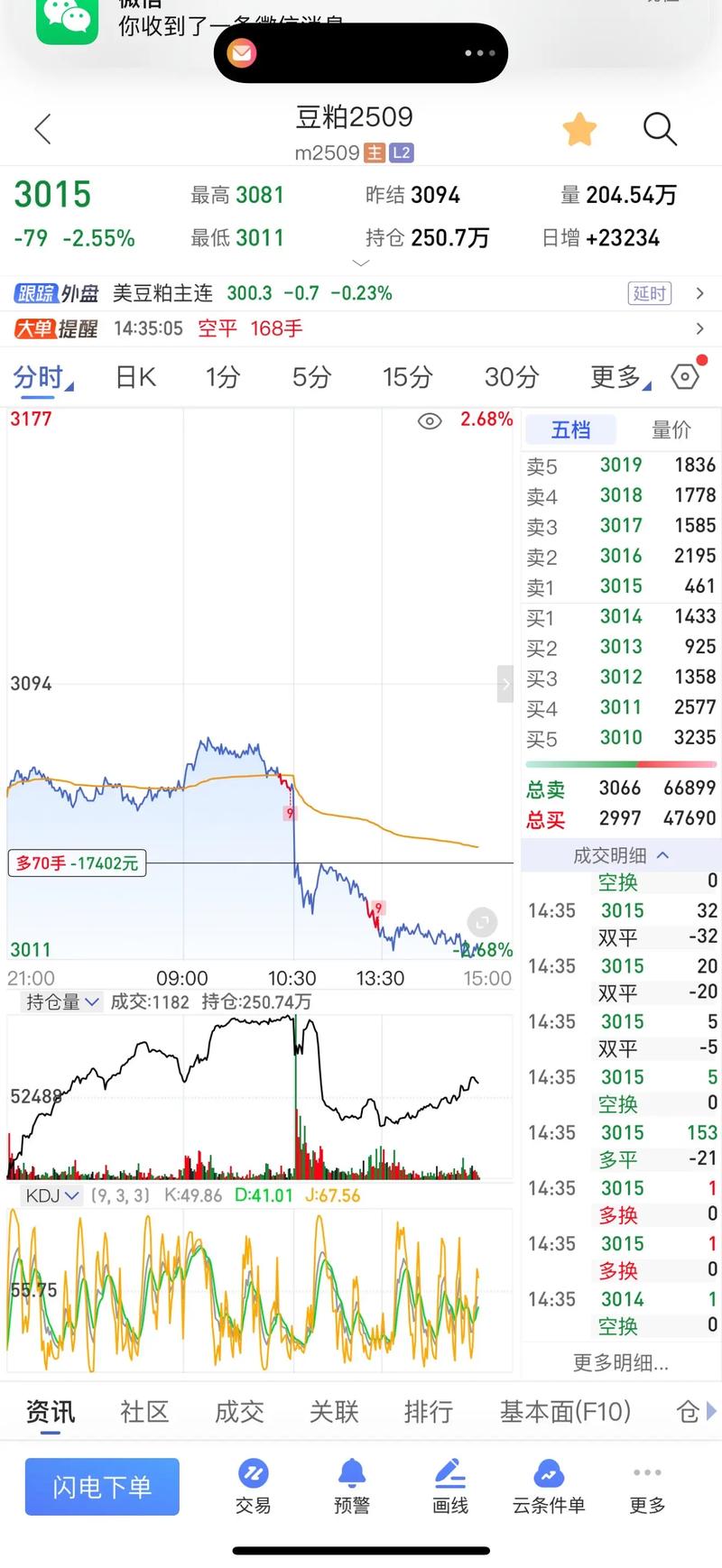Open chart settings hexagon icon
Viewport: 722px width, 1568px height.
click(x=686, y=377)
